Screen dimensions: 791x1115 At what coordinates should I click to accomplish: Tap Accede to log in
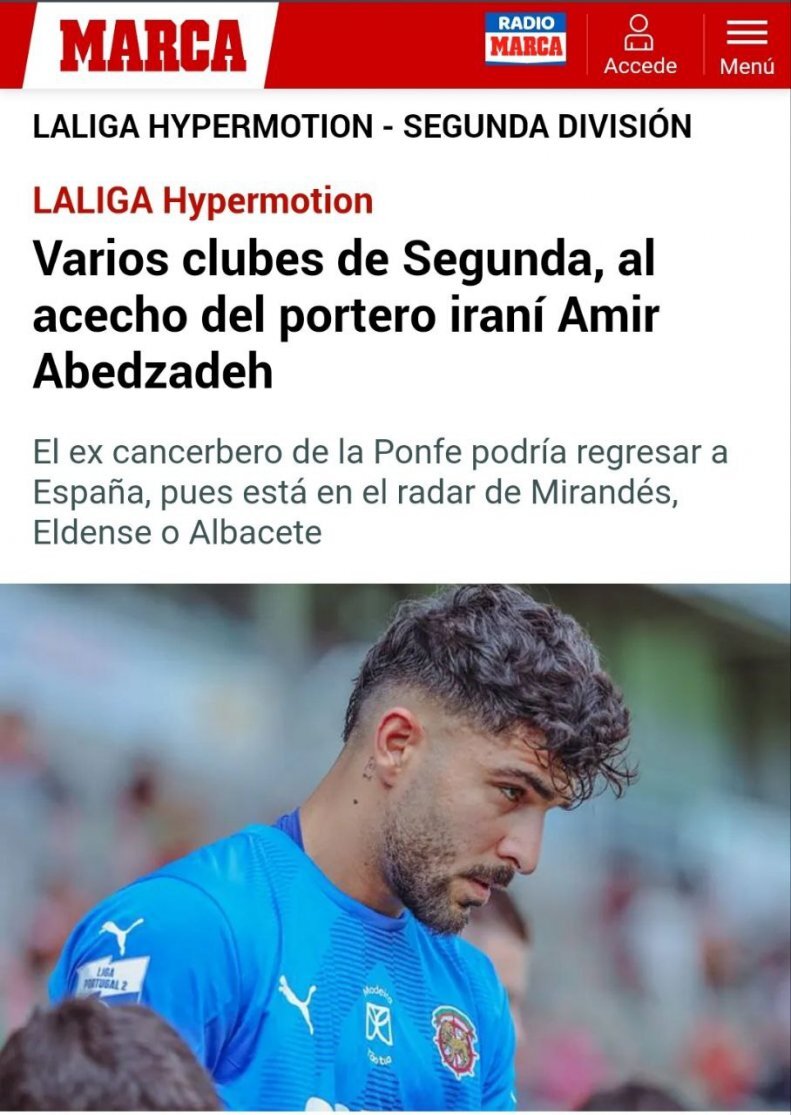(640, 46)
